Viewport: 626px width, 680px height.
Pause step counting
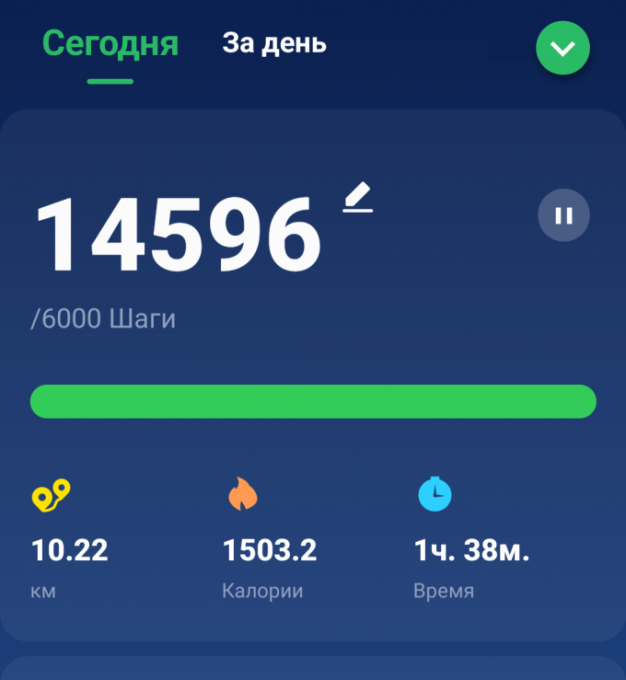[564, 215]
